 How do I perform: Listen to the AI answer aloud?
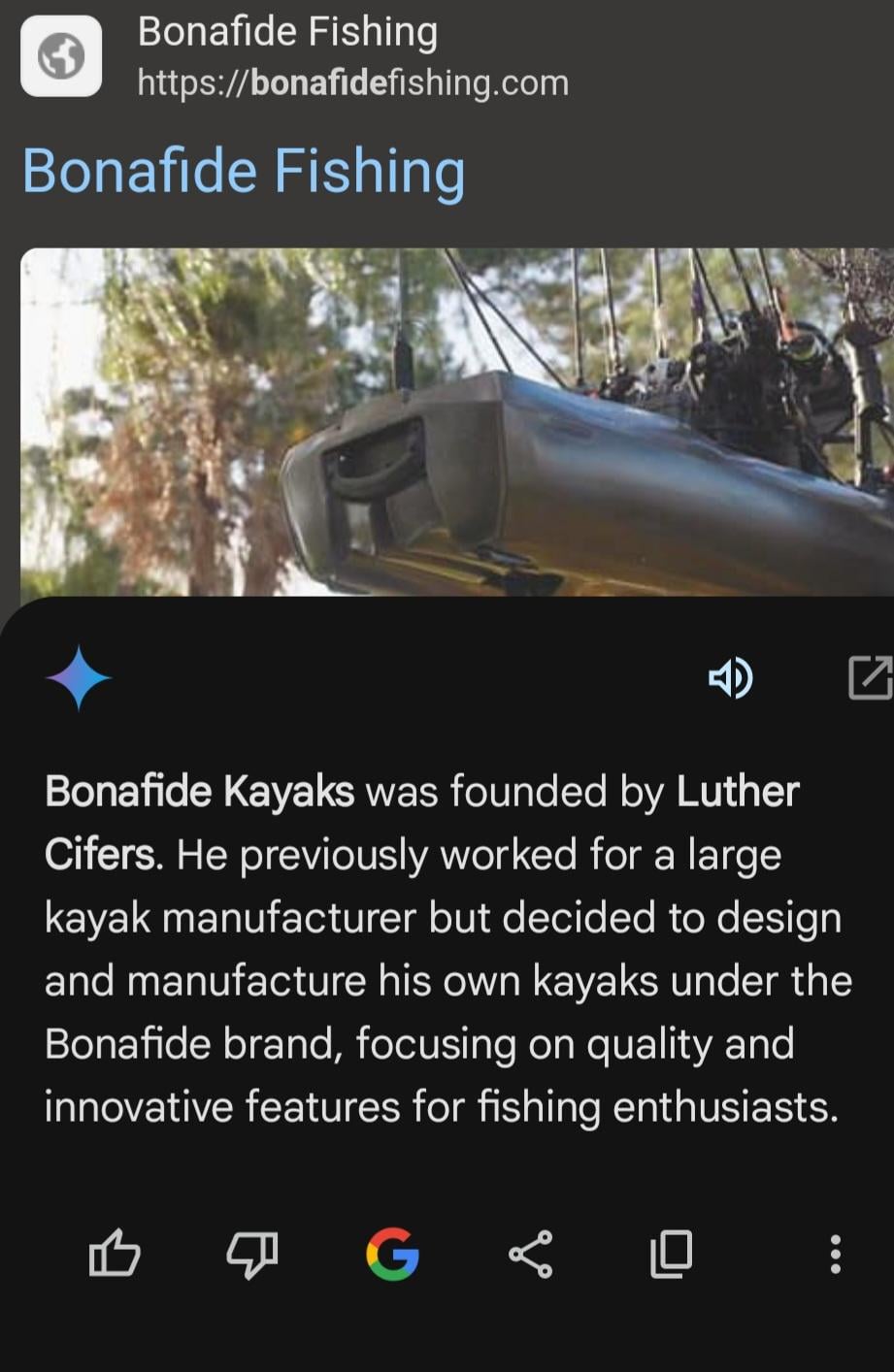coord(730,677)
